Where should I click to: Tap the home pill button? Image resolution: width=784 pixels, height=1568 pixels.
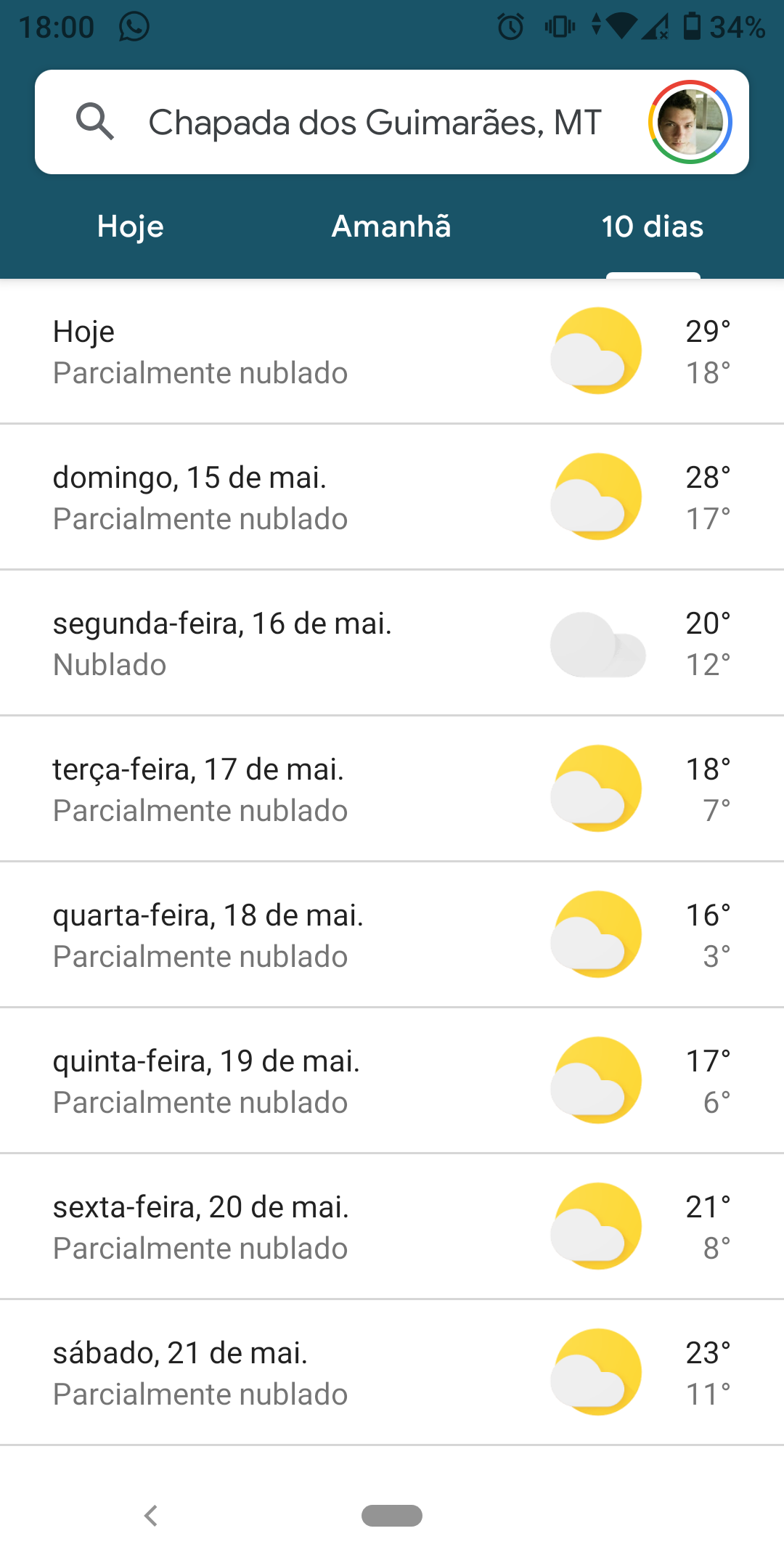(392, 1516)
